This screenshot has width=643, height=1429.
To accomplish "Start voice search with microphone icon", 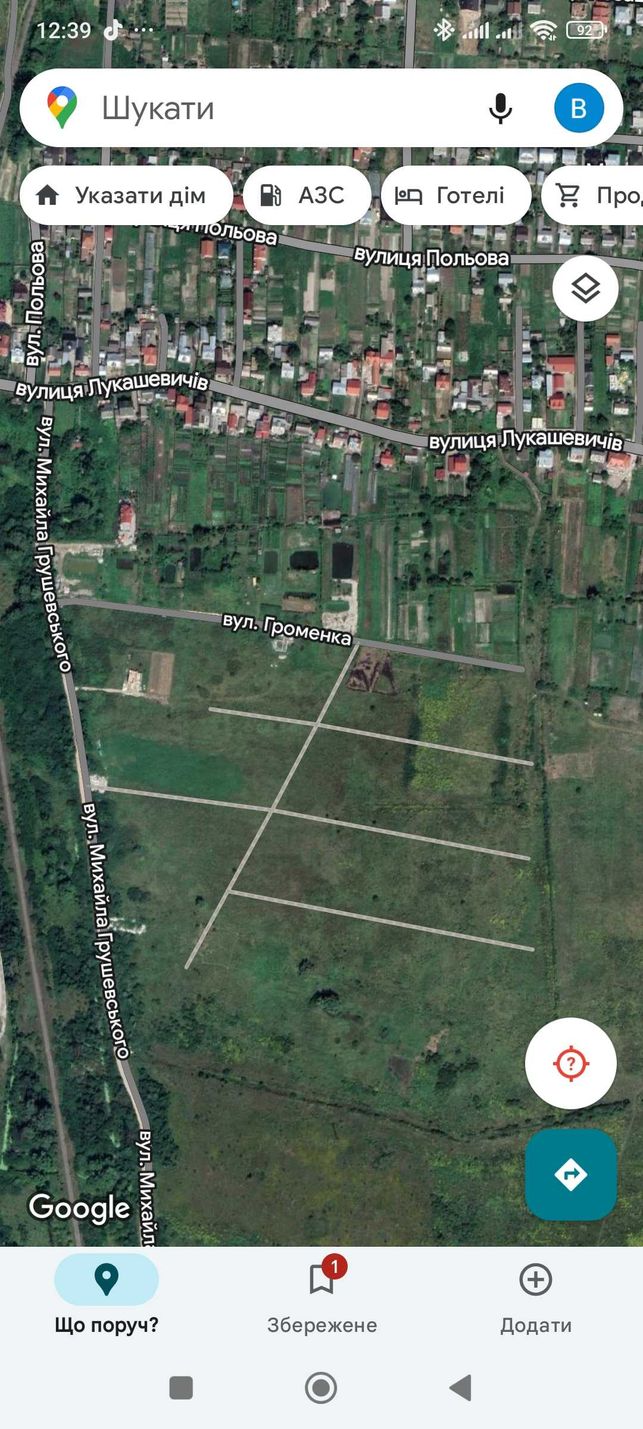I will [500, 108].
